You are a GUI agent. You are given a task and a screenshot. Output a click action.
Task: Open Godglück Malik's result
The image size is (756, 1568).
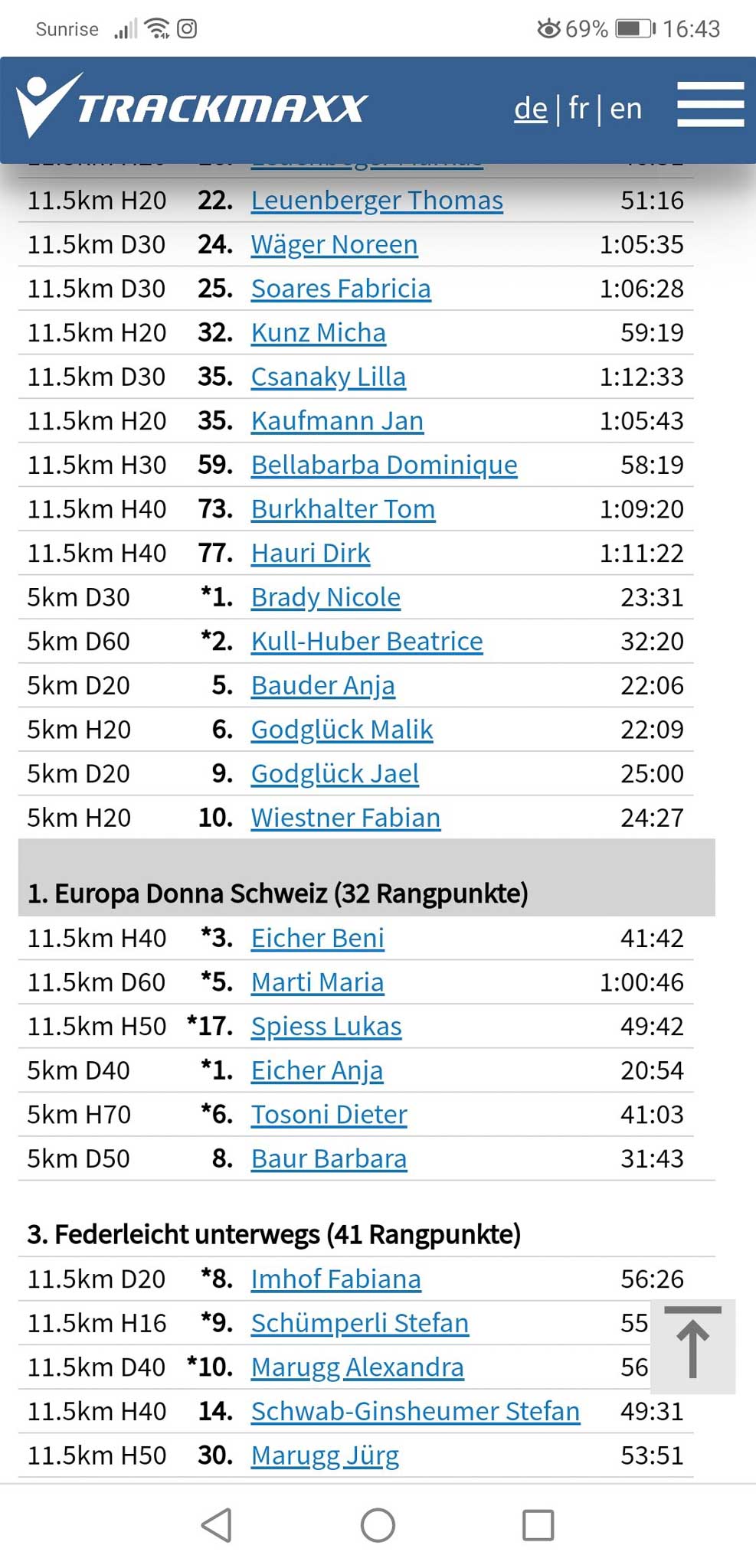coord(342,730)
